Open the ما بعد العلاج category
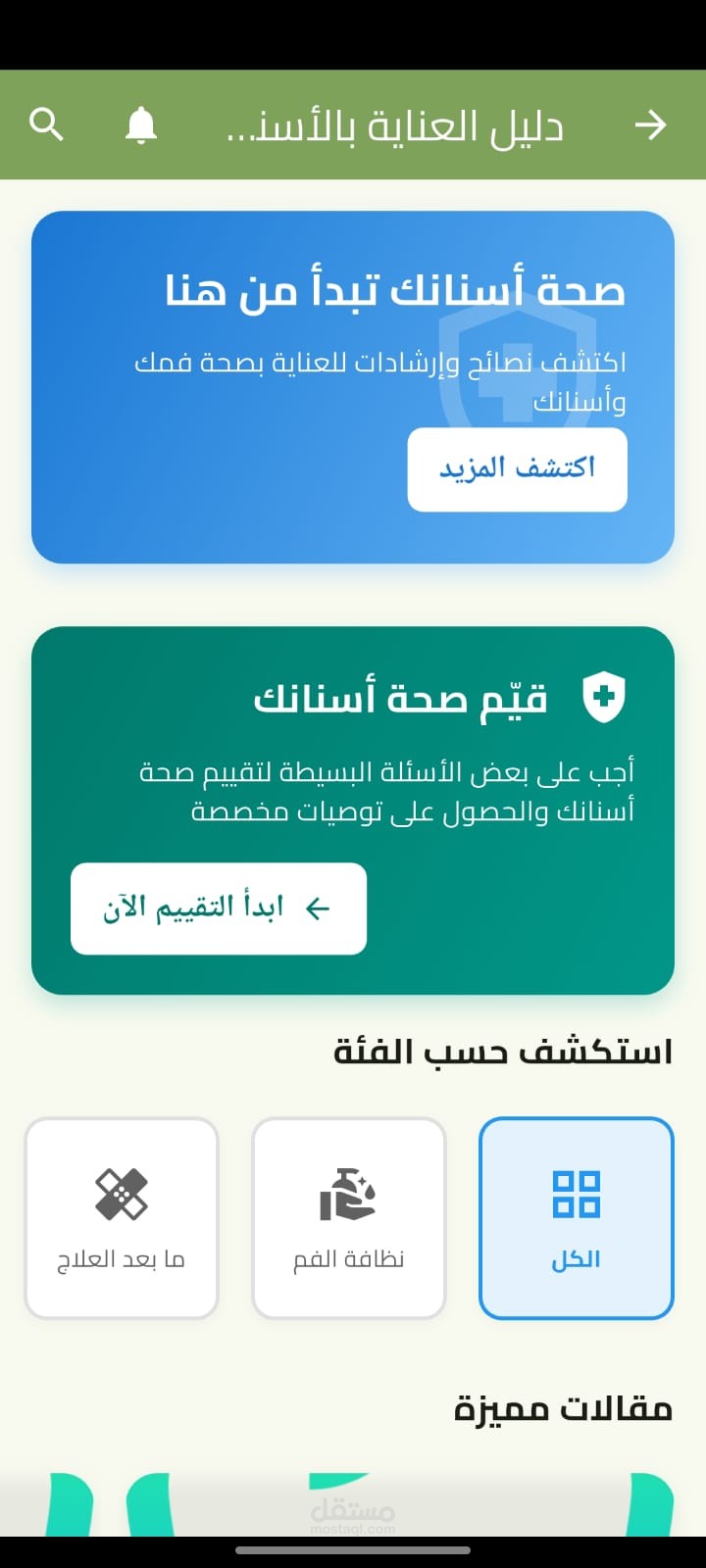Screen dimensions: 706x1568 click(122, 1218)
